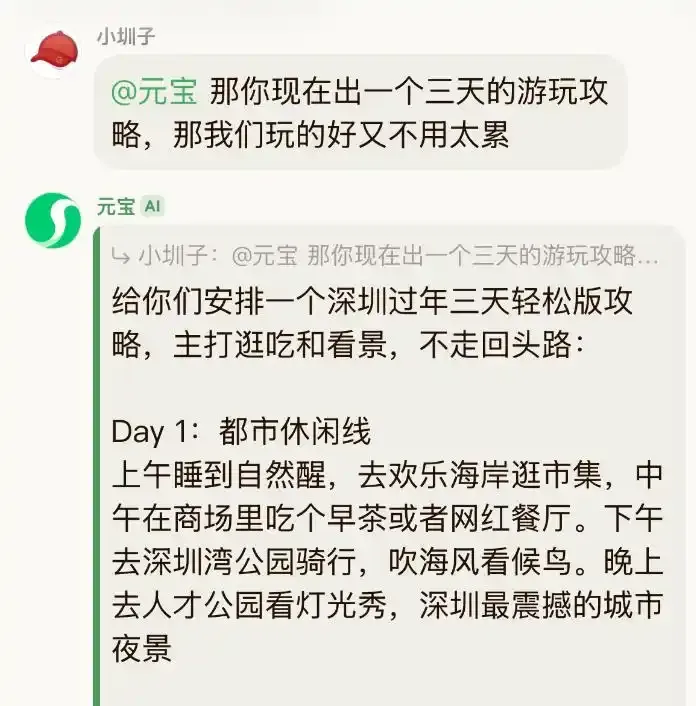Viewport: 696px width, 706px height.
Task: Open 元宝 AI's green avatar
Action: pos(53,220)
